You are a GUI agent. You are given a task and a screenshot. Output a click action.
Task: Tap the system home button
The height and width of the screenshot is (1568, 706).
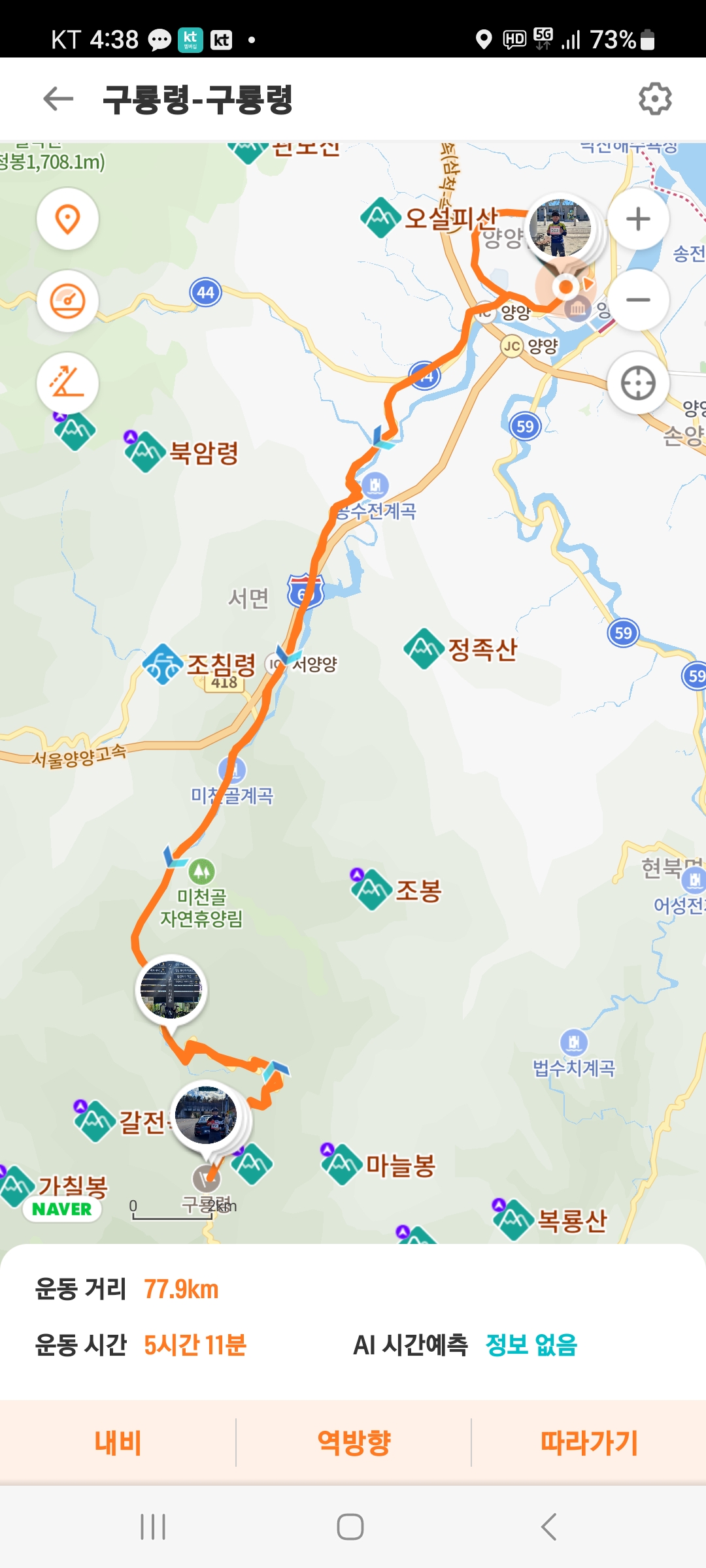point(350,1527)
